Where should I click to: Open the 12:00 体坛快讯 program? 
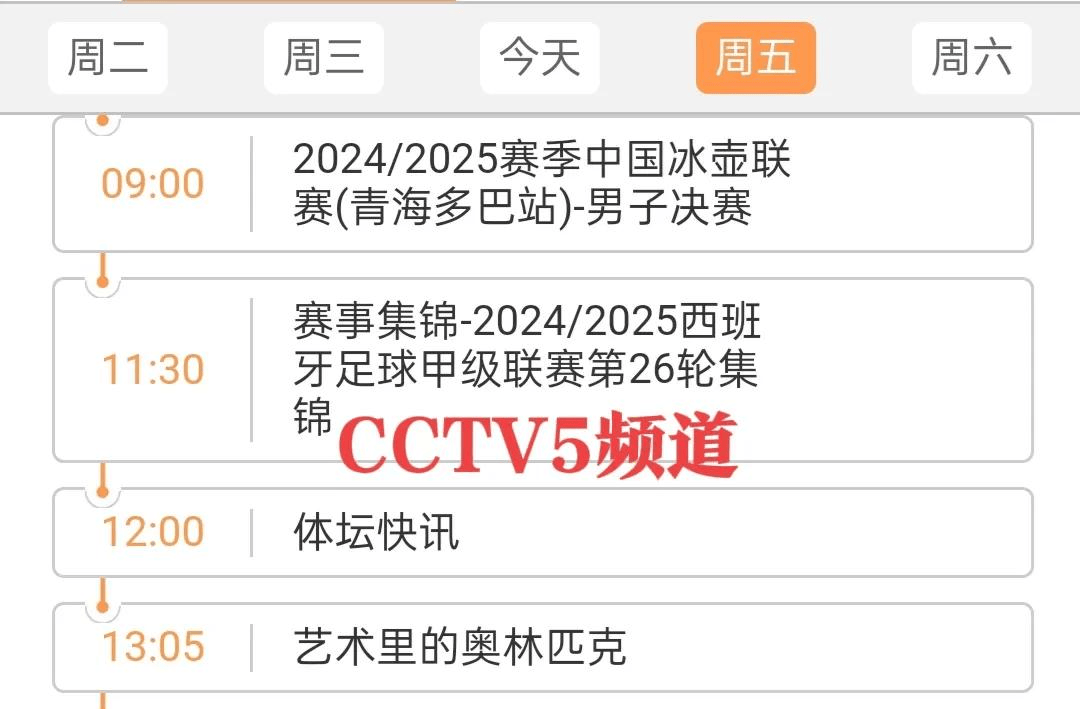[x=542, y=532]
